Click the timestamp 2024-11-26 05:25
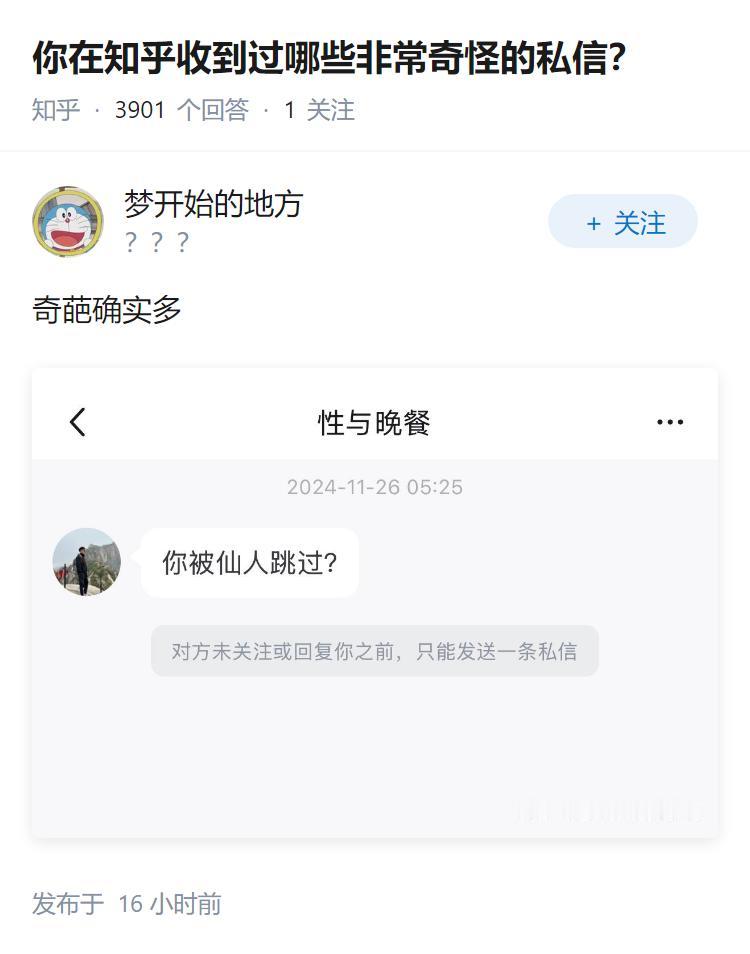The width and height of the screenshot is (750, 954). pyautogui.click(x=375, y=487)
